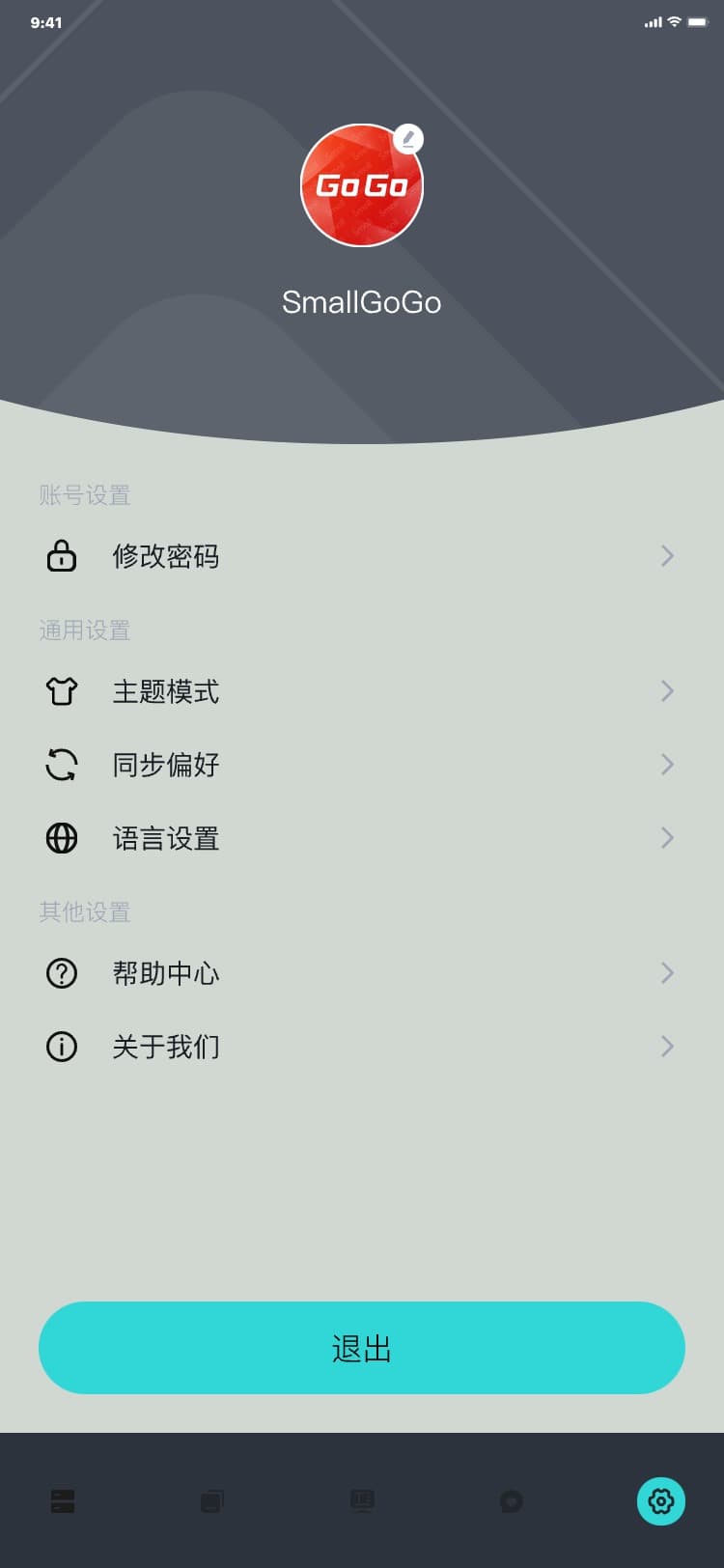This screenshot has width=724, height=1568.
Task: Edit the profile avatar via pencil icon
Action: tap(408, 139)
